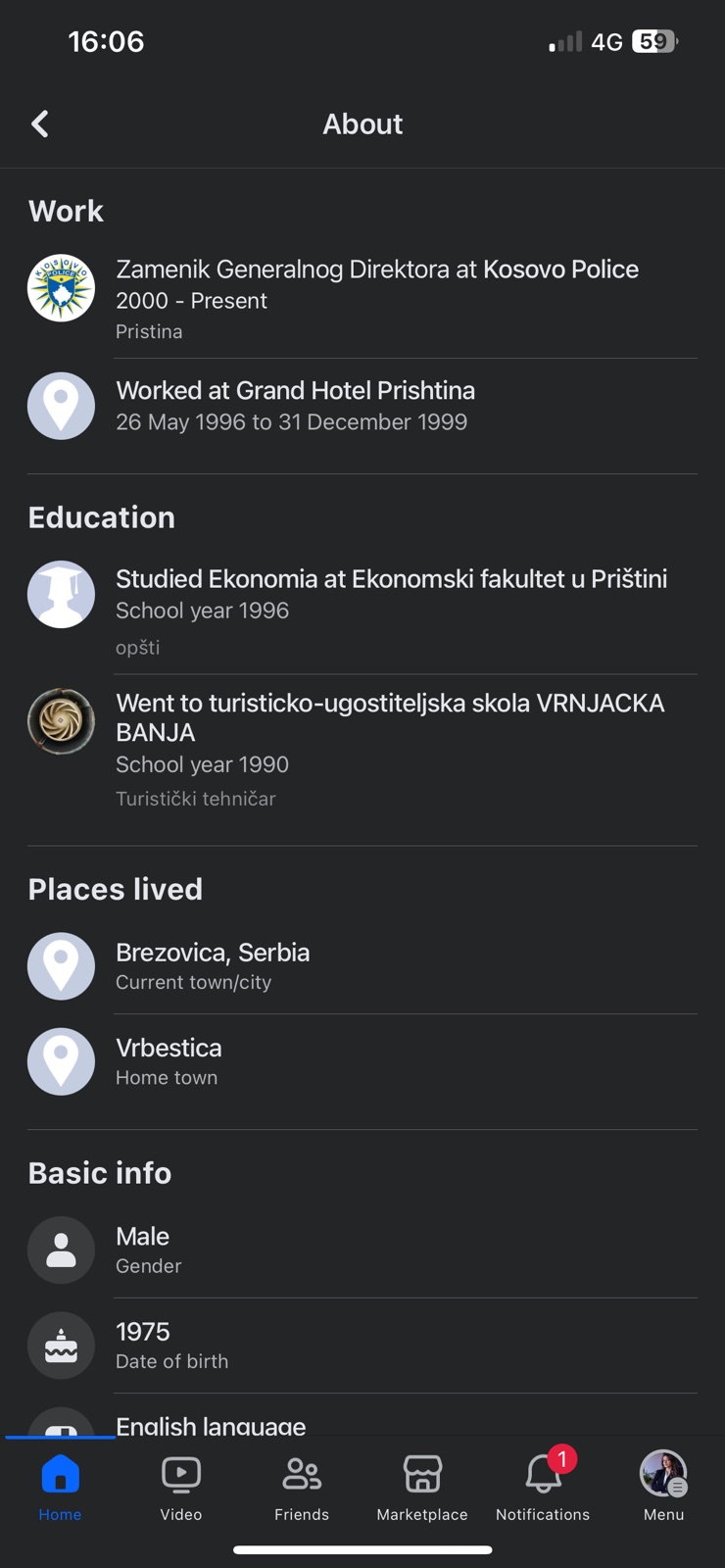
Task: Switch to the Home tab
Action: 60,1487
